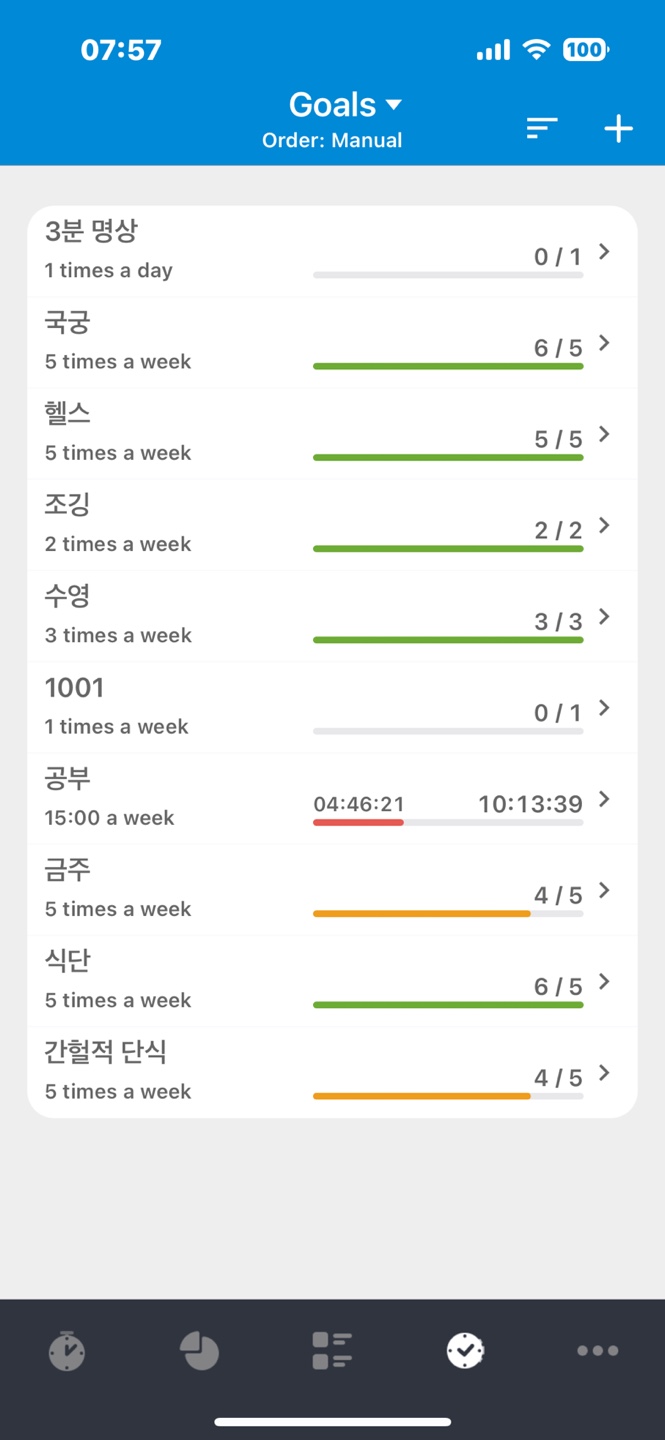665x1440 pixels.
Task: Add a new goal
Action: click(618, 128)
